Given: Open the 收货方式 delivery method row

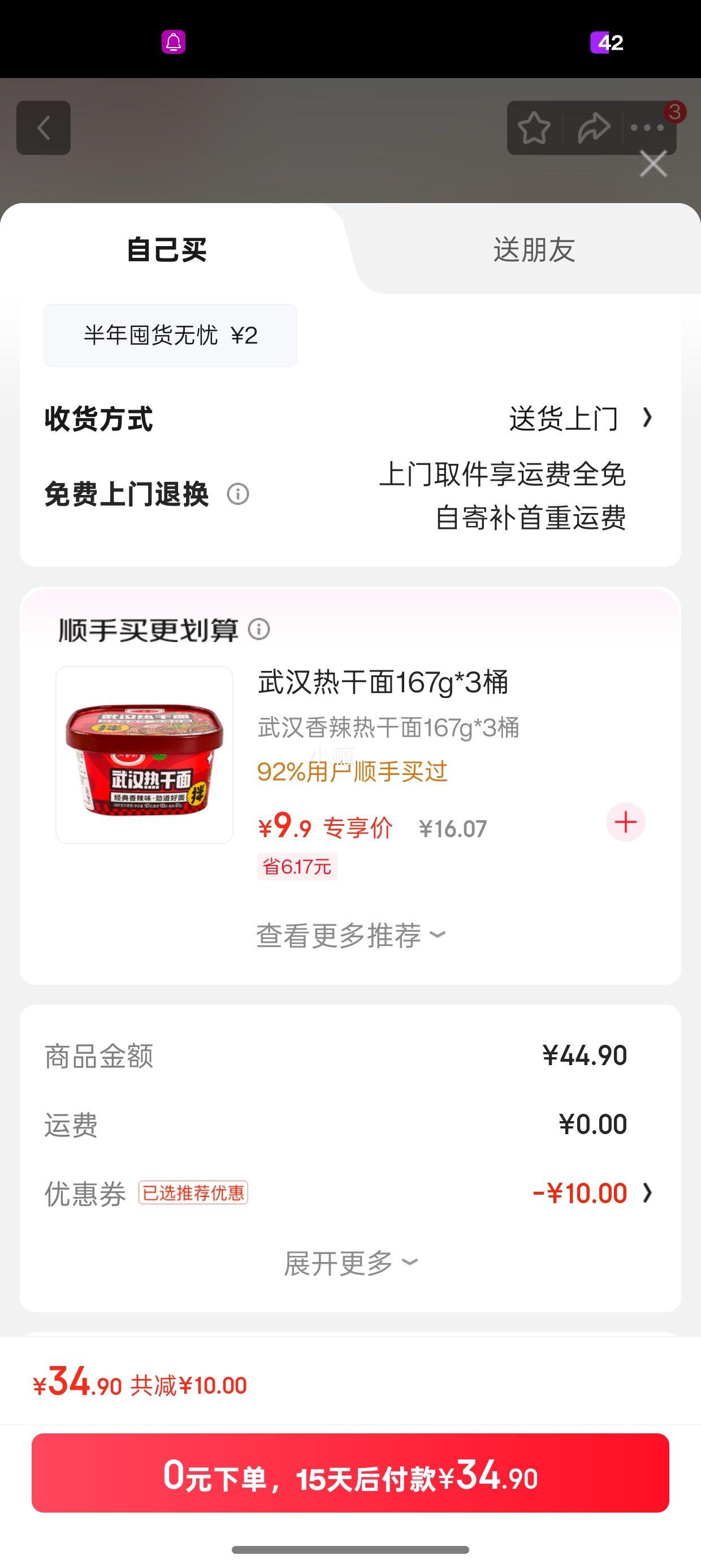Looking at the screenshot, I should (578, 419).
